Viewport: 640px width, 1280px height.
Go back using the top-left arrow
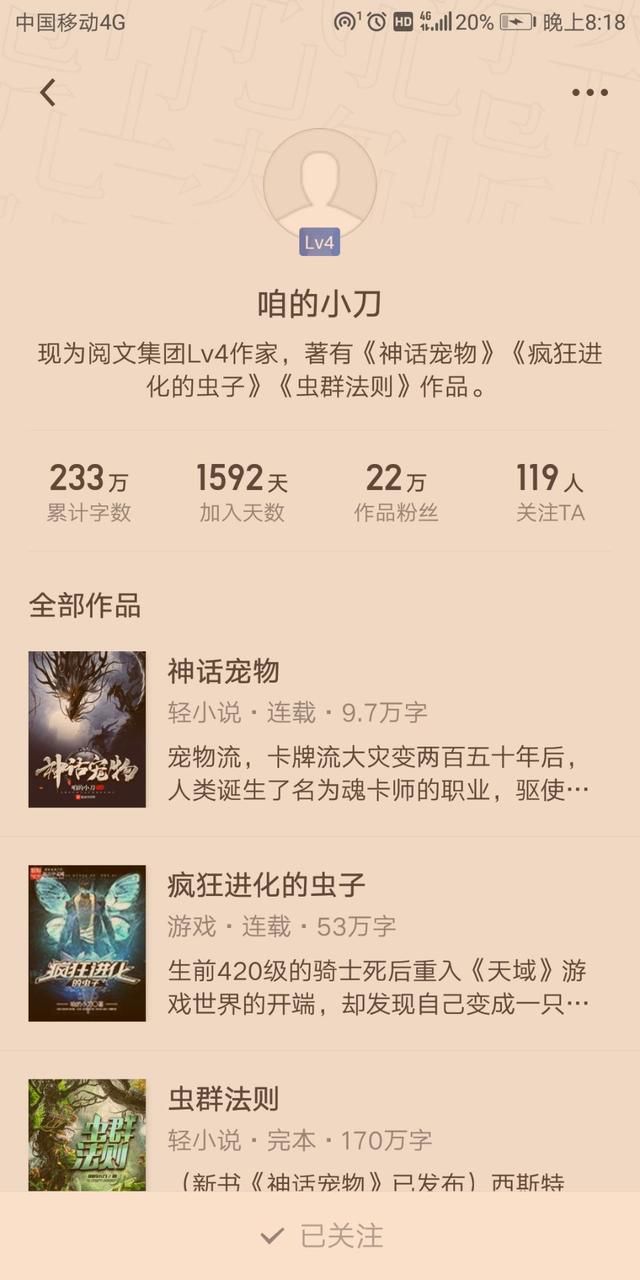pos(47,93)
